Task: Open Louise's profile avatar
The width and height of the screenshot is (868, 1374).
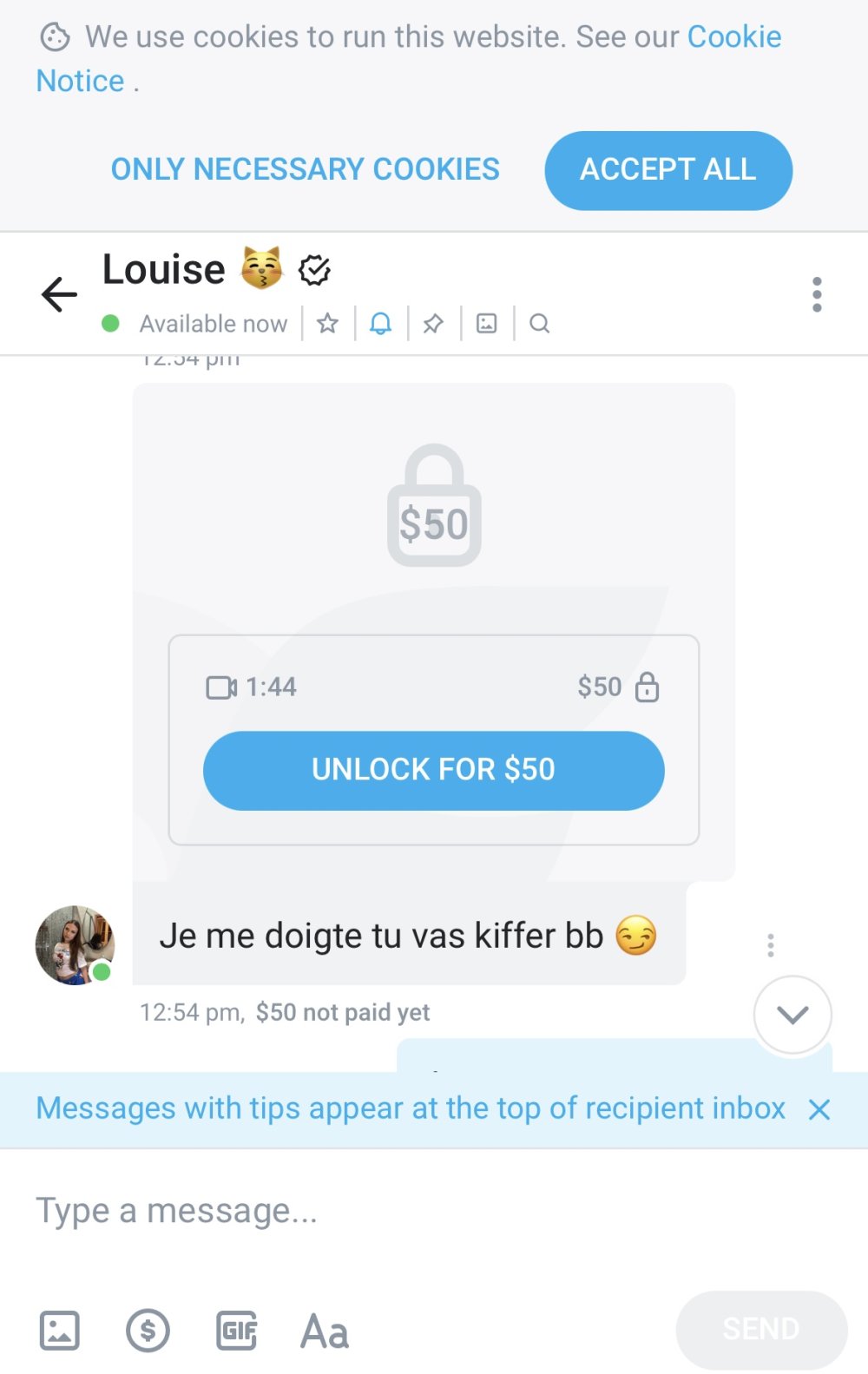Action: pos(75,944)
